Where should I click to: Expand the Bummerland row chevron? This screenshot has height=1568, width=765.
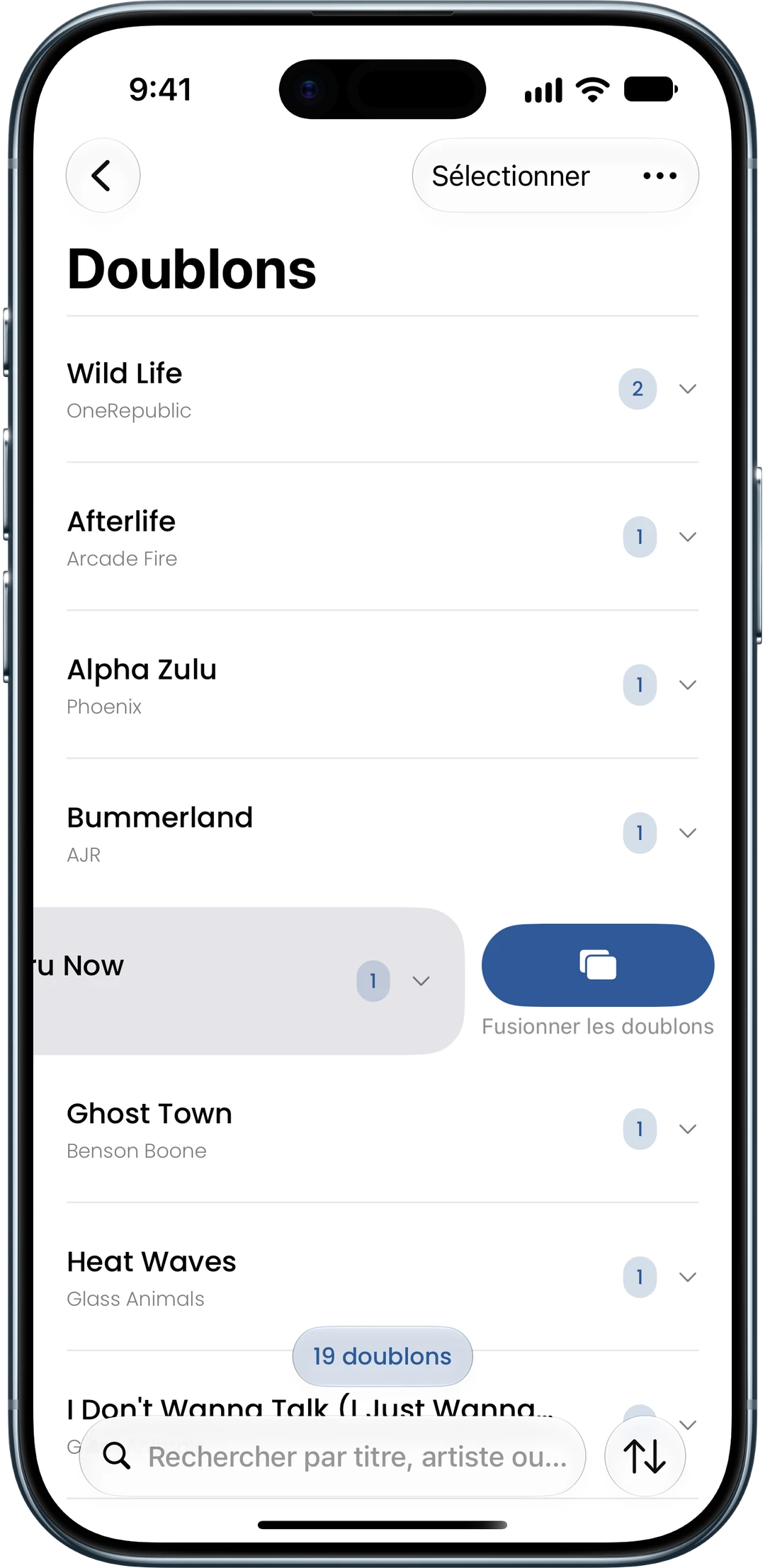[687, 833]
